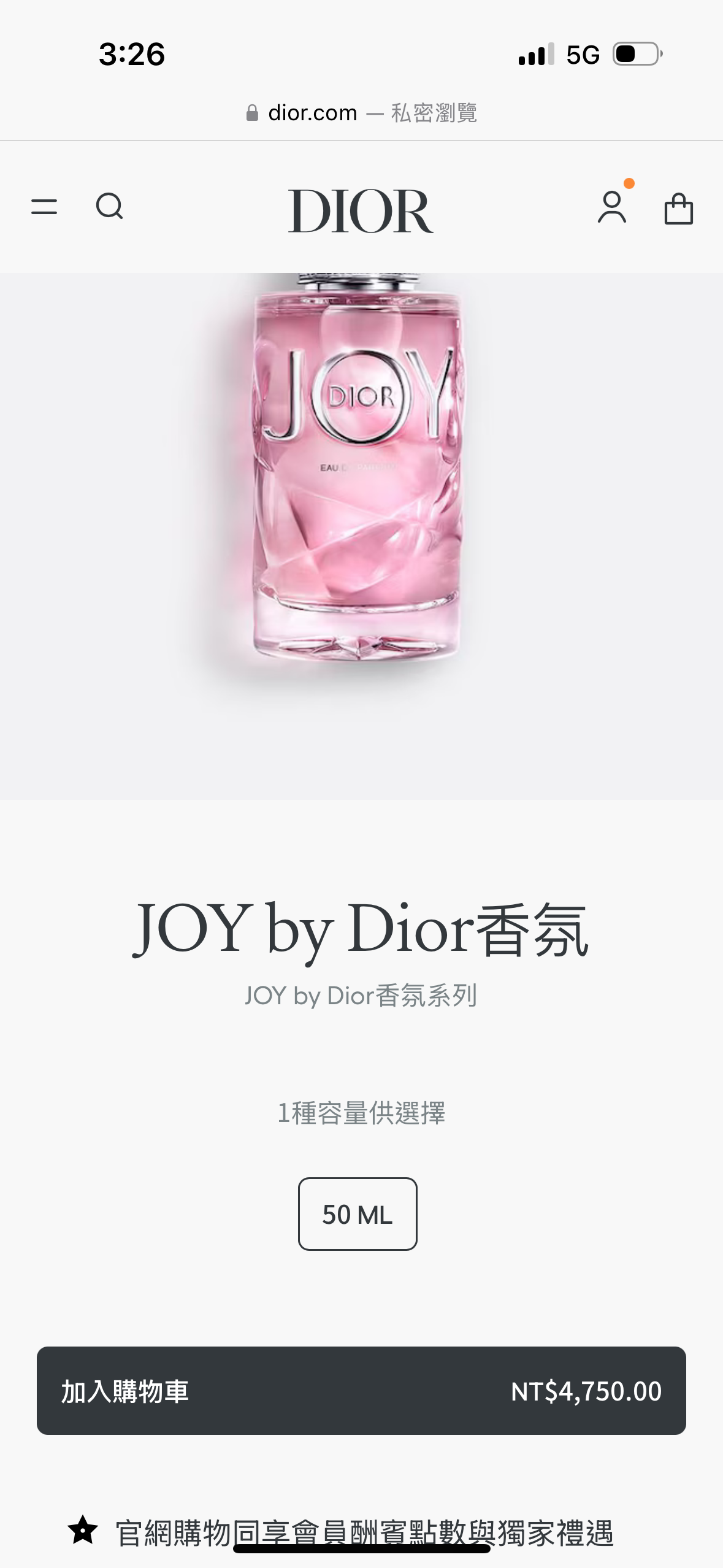The image size is (723, 1568).
Task: Tap the dior.com address bar
Action: (x=361, y=113)
